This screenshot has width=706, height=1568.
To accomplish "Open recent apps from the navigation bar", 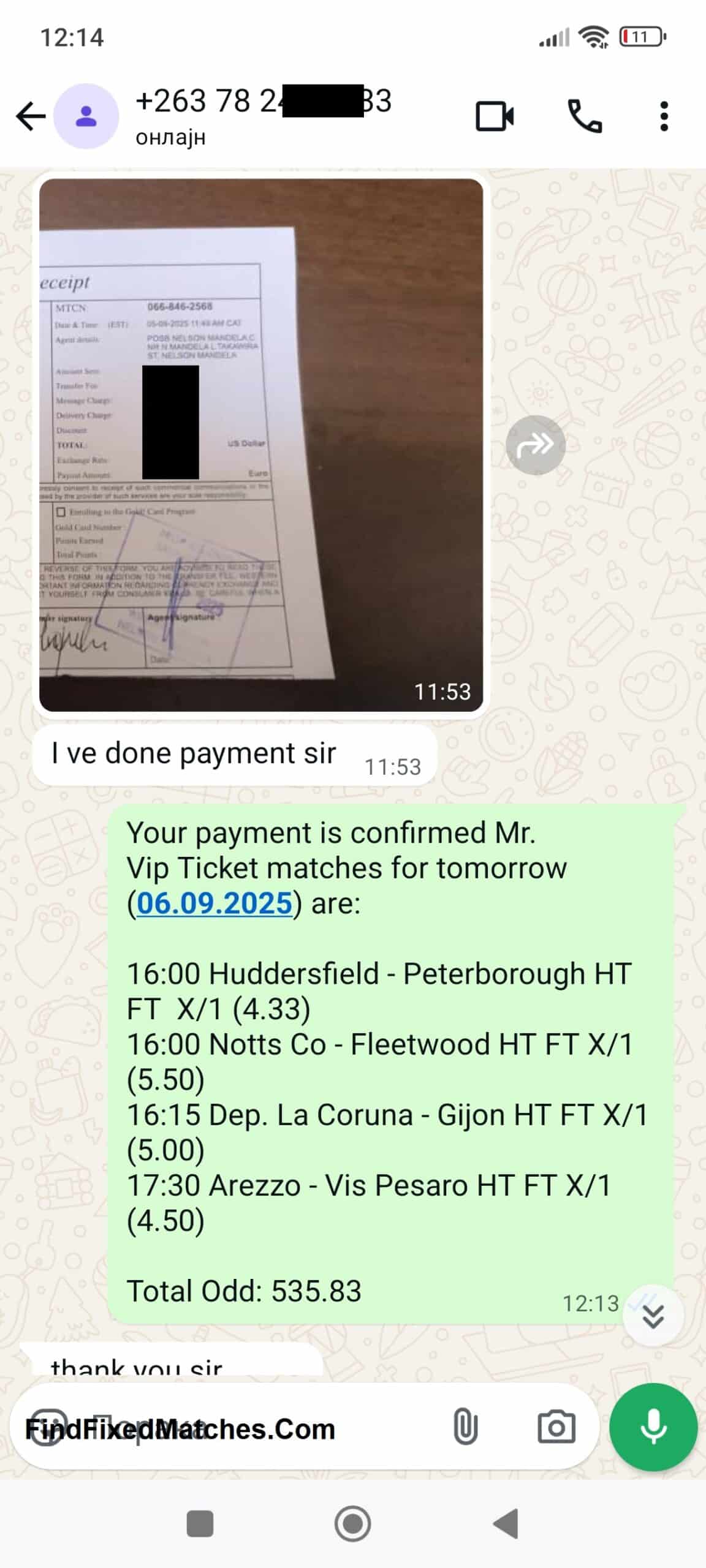I will point(200,1523).
